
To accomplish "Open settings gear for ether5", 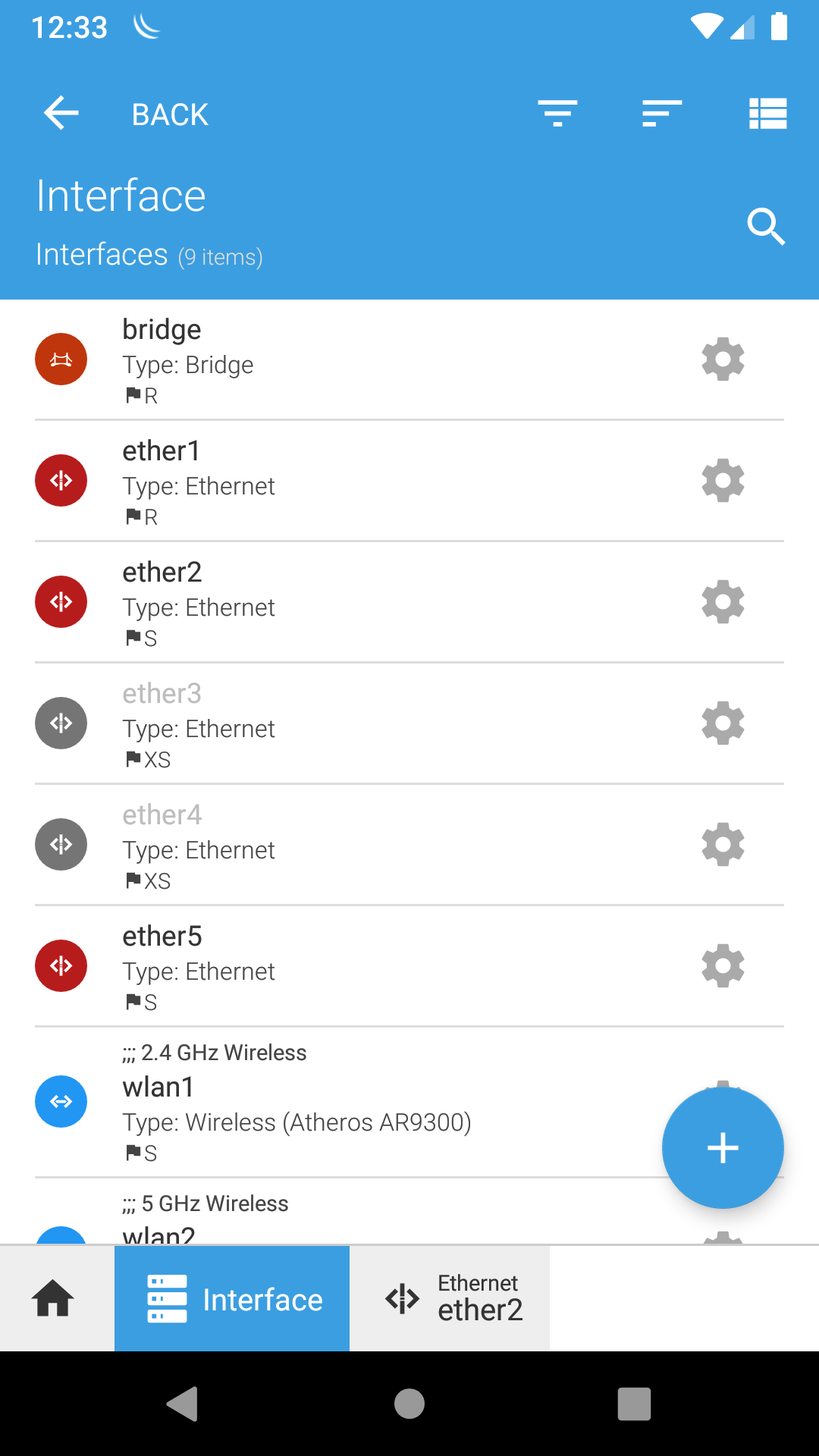I will coord(723,965).
